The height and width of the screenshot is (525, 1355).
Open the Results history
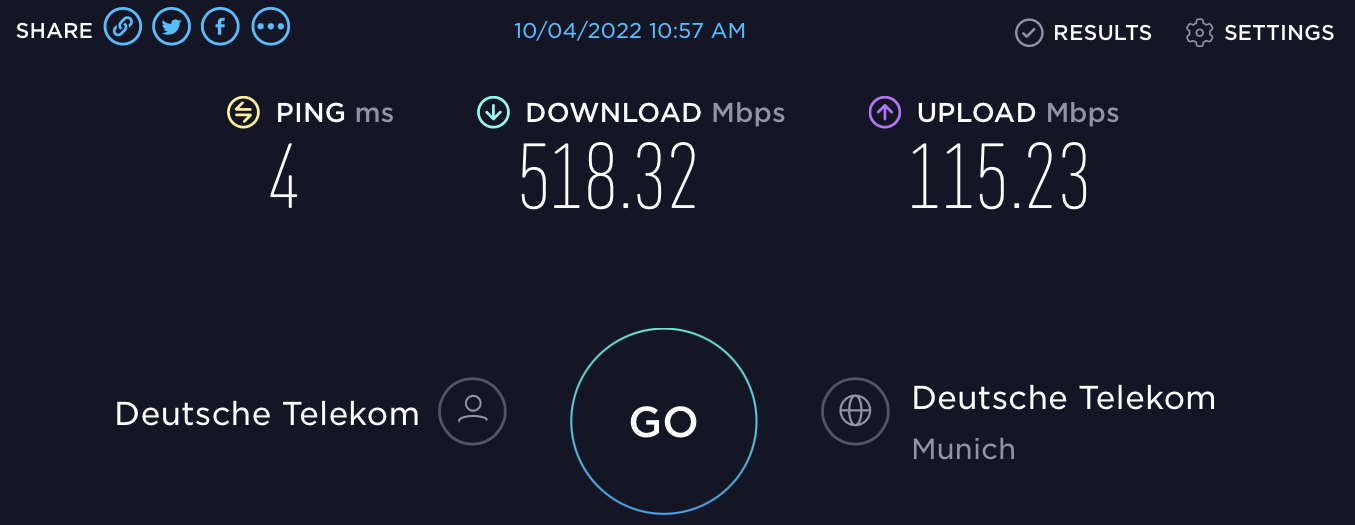tap(1083, 33)
